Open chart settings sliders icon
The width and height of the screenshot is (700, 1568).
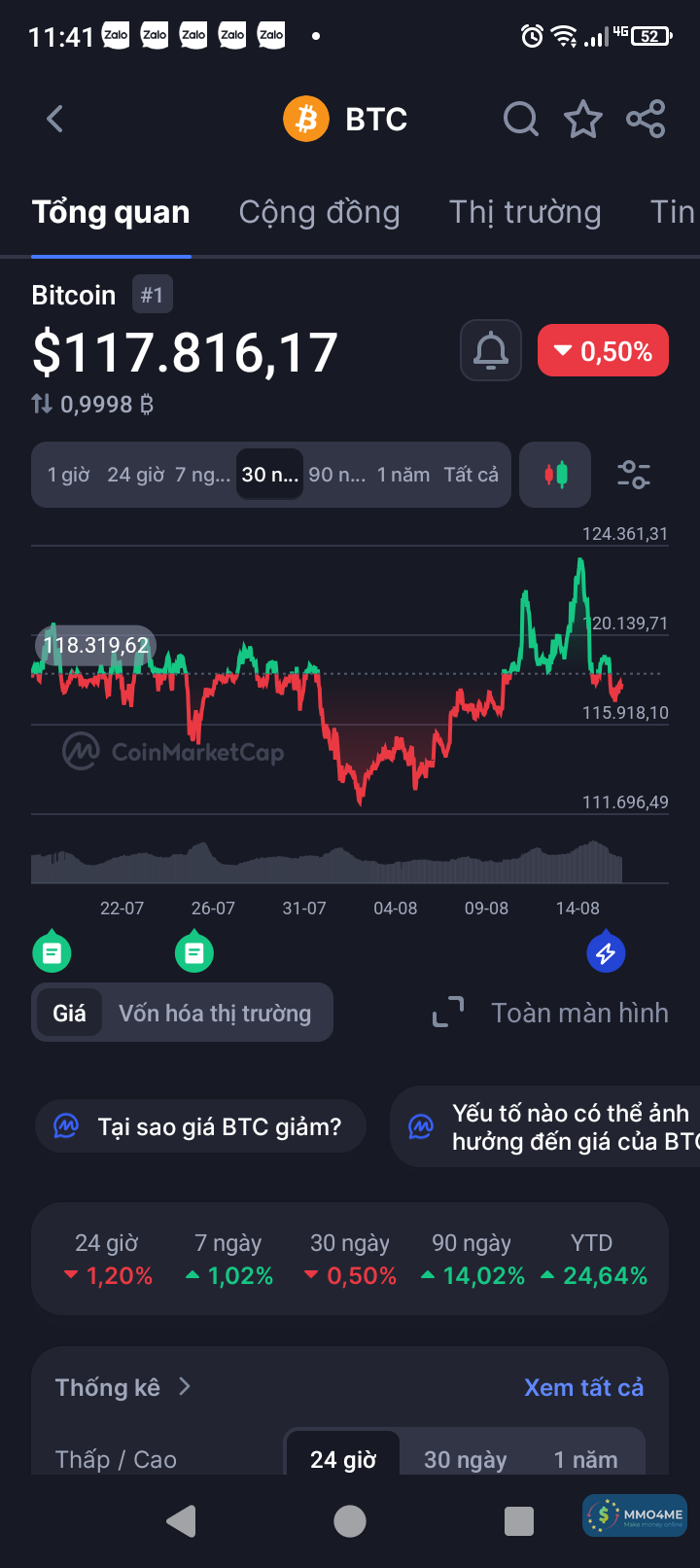pyautogui.click(x=634, y=475)
